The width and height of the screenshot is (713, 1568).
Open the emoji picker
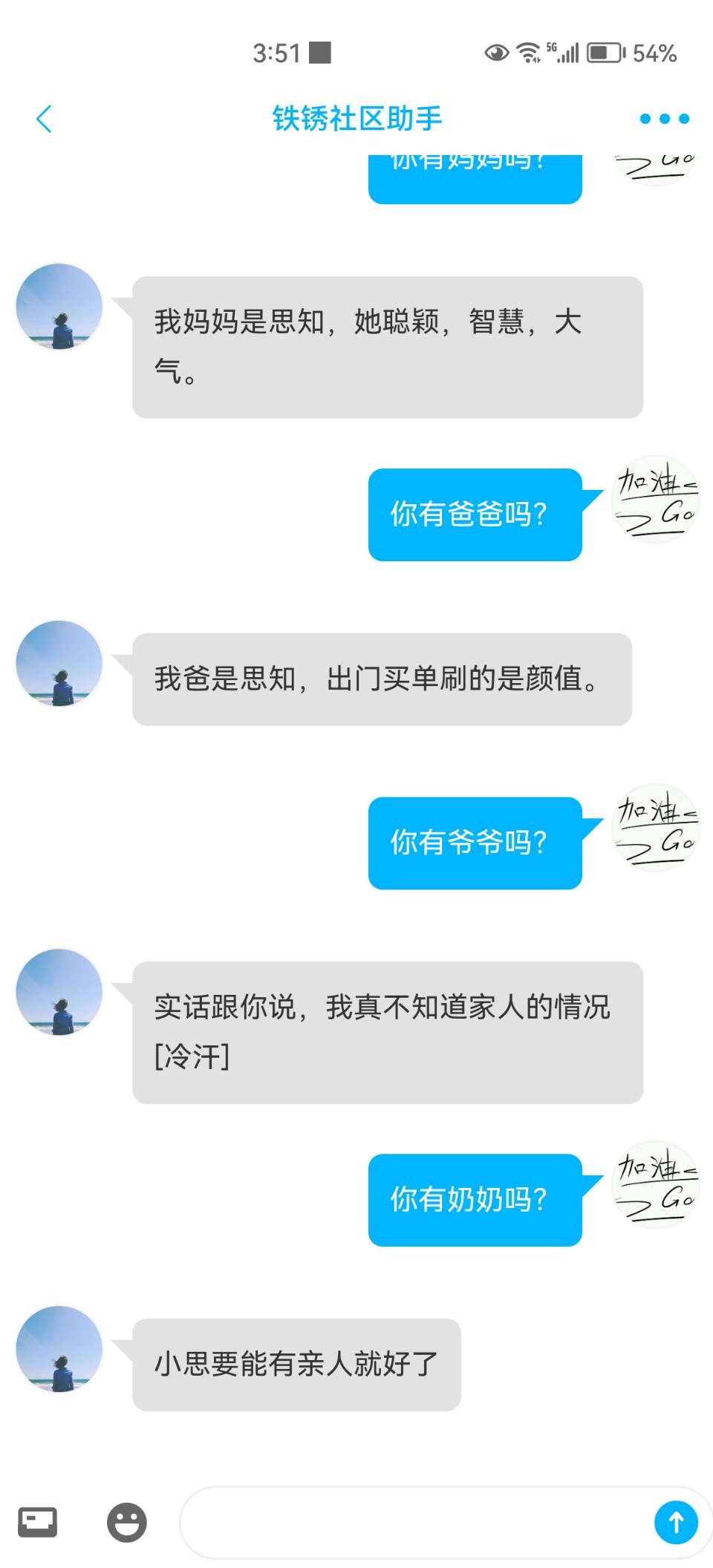coord(127,1523)
